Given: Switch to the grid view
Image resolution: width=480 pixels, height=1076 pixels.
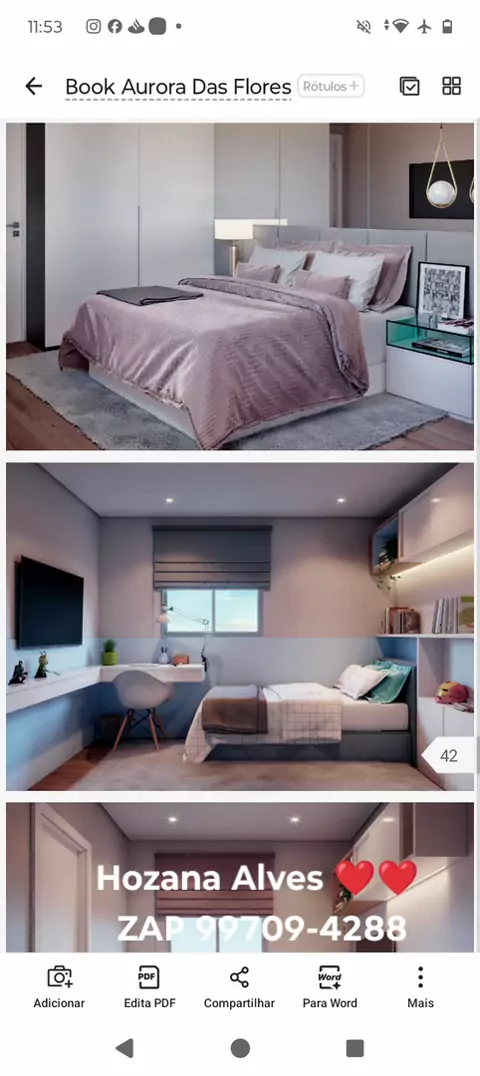Looking at the screenshot, I should (x=451, y=86).
